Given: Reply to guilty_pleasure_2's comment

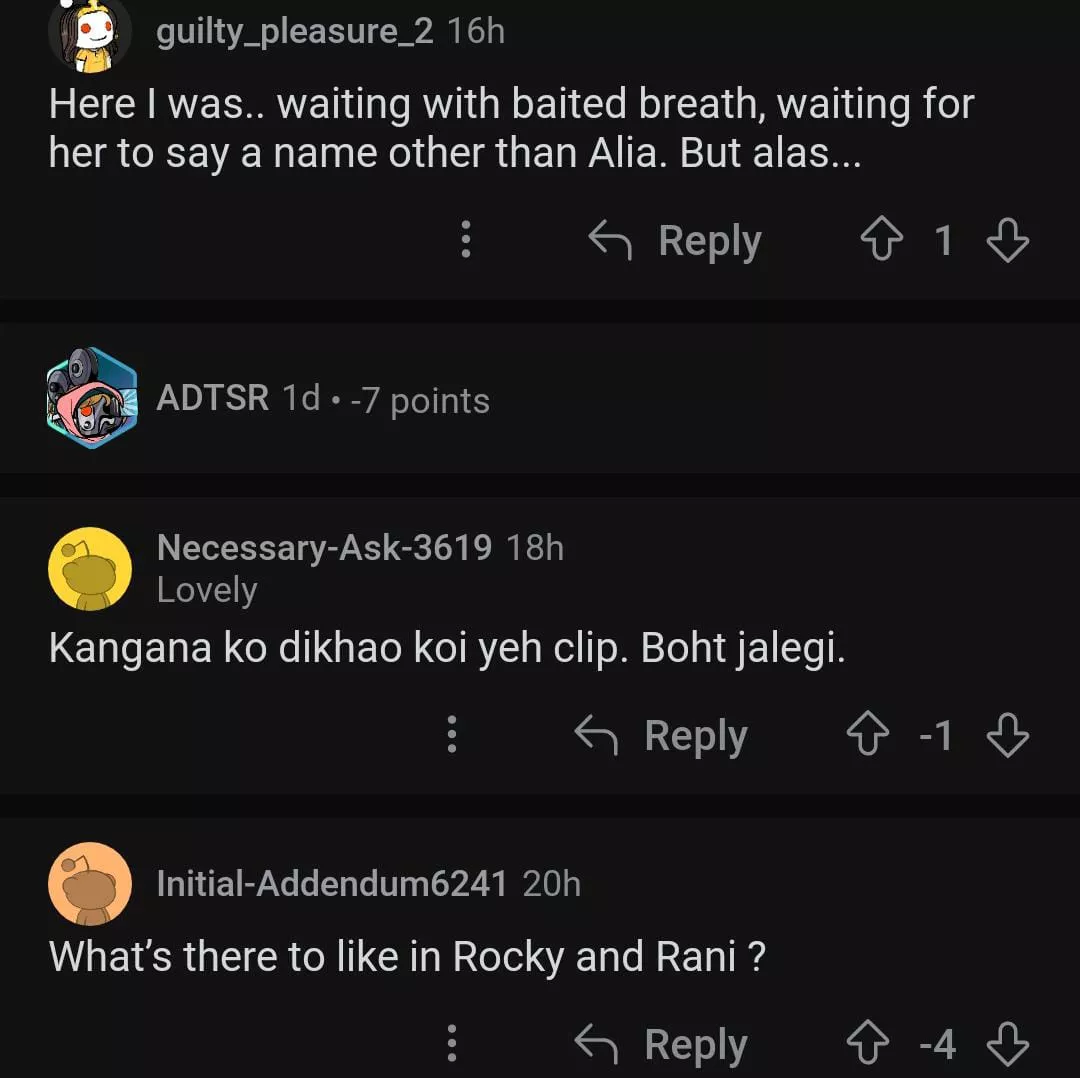Looking at the screenshot, I should coord(676,241).
